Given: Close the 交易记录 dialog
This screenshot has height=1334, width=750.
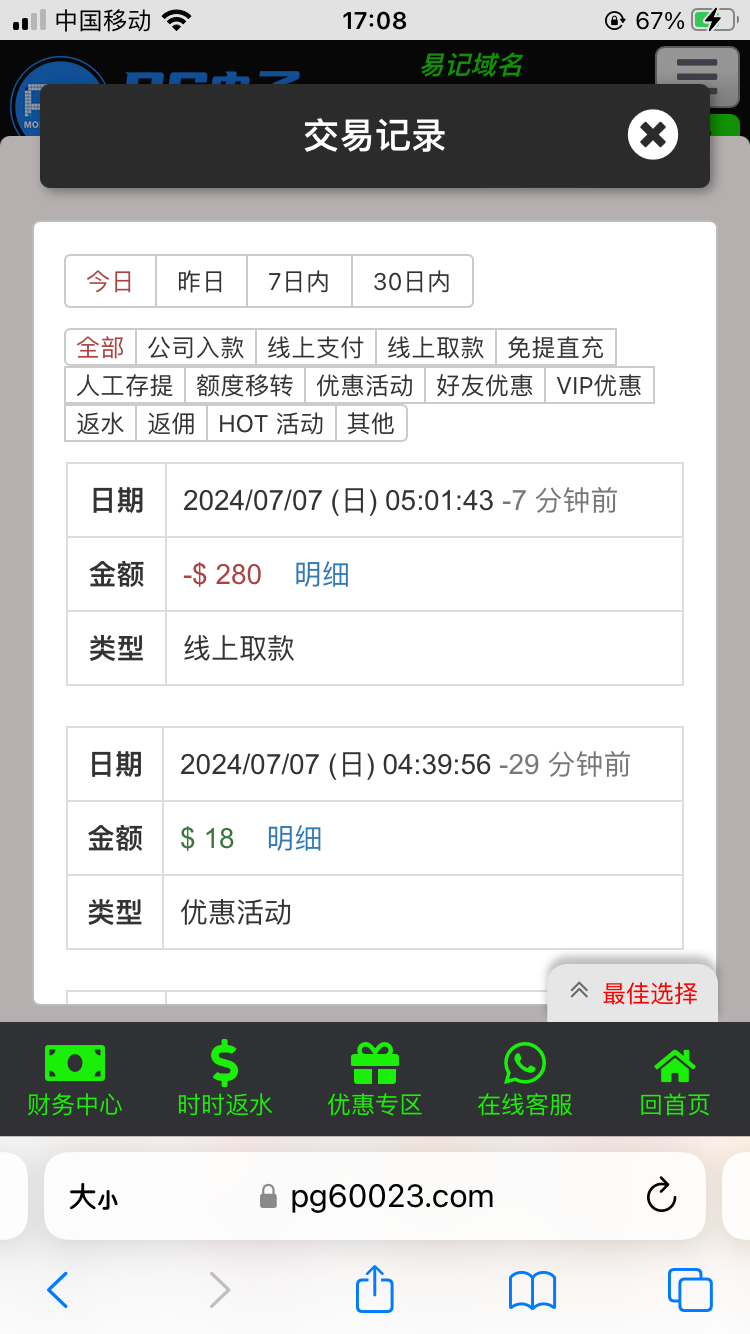Looking at the screenshot, I should (x=653, y=135).
